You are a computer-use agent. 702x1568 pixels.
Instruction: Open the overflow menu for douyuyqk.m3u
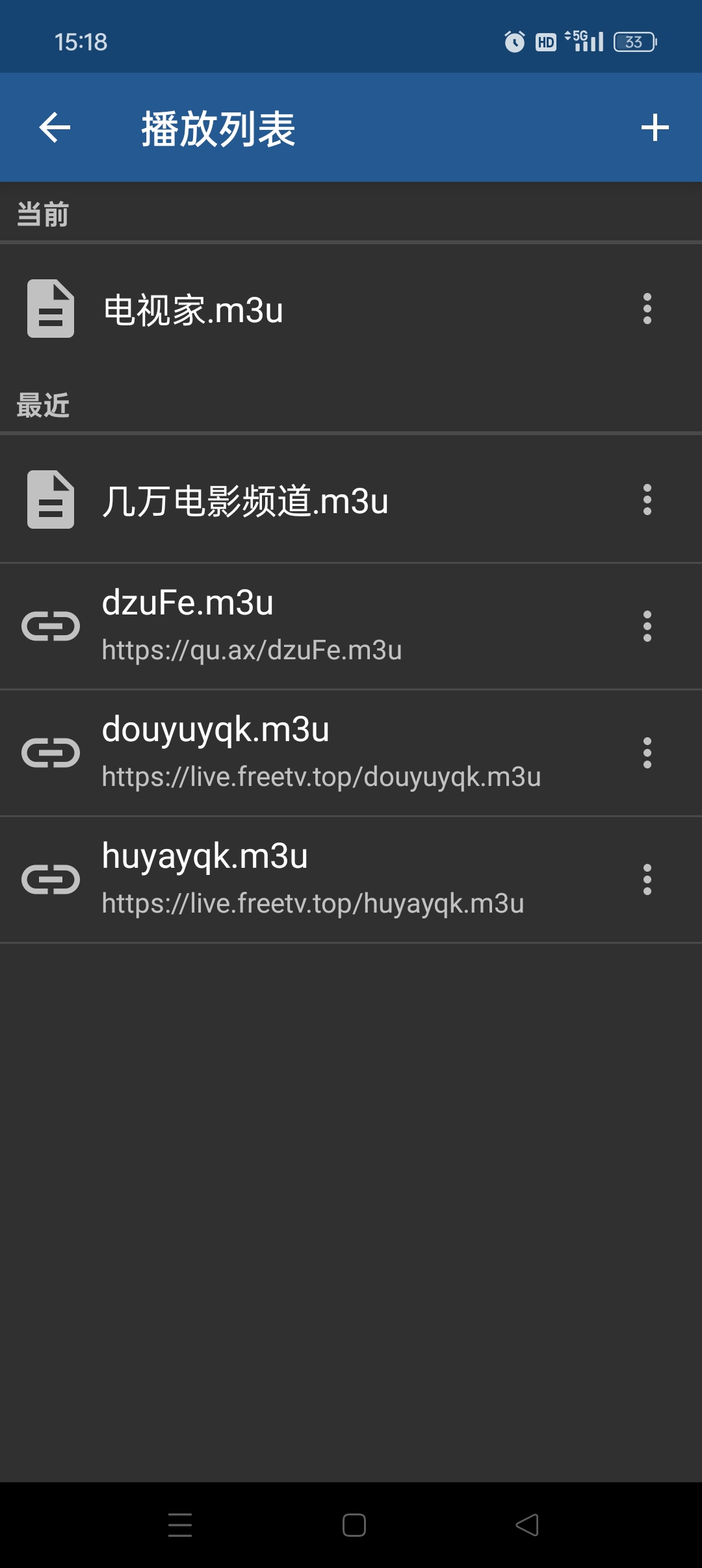[x=647, y=753]
